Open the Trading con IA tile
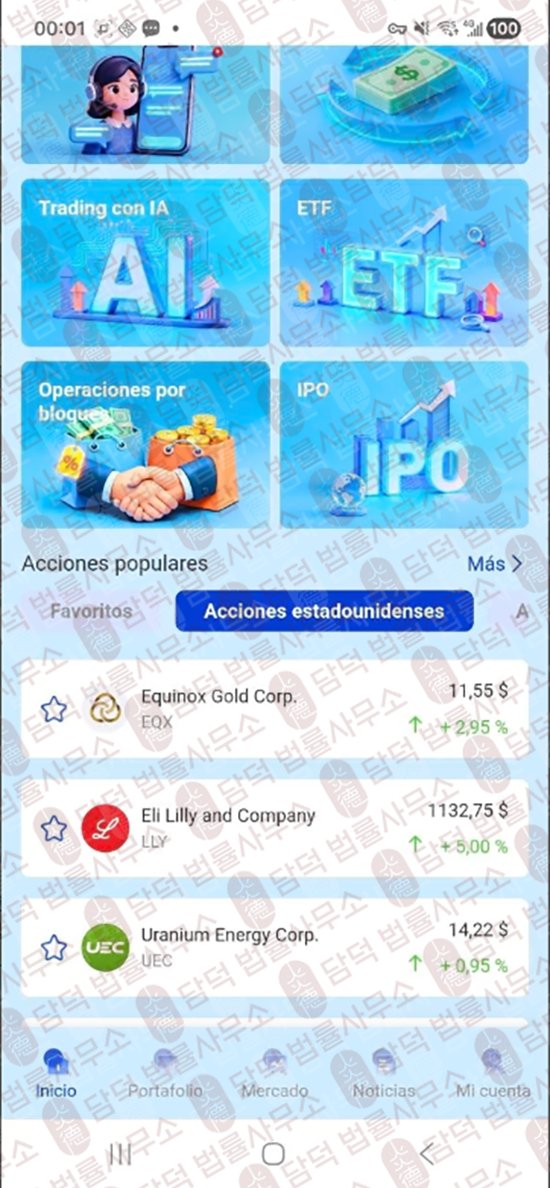550x1188 pixels. click(145, 262)
